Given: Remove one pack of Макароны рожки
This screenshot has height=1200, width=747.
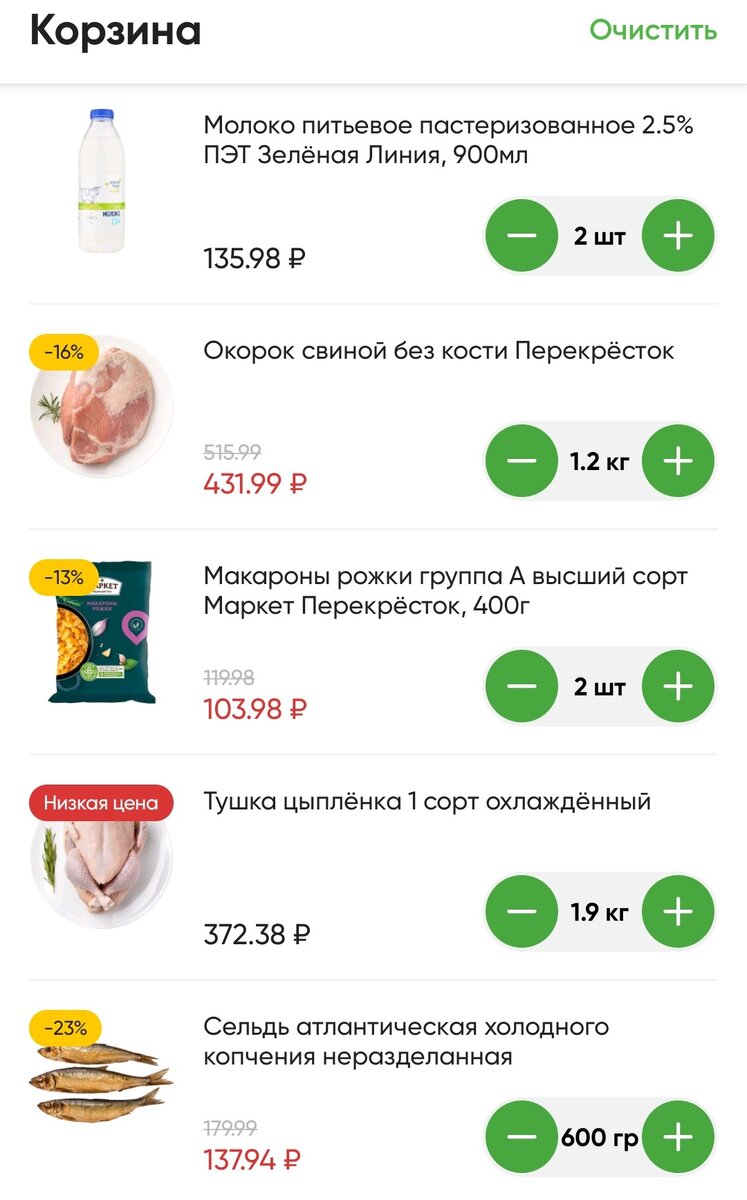Looking at the screenshot, I should pyautogui.click(x=521, y=687).
